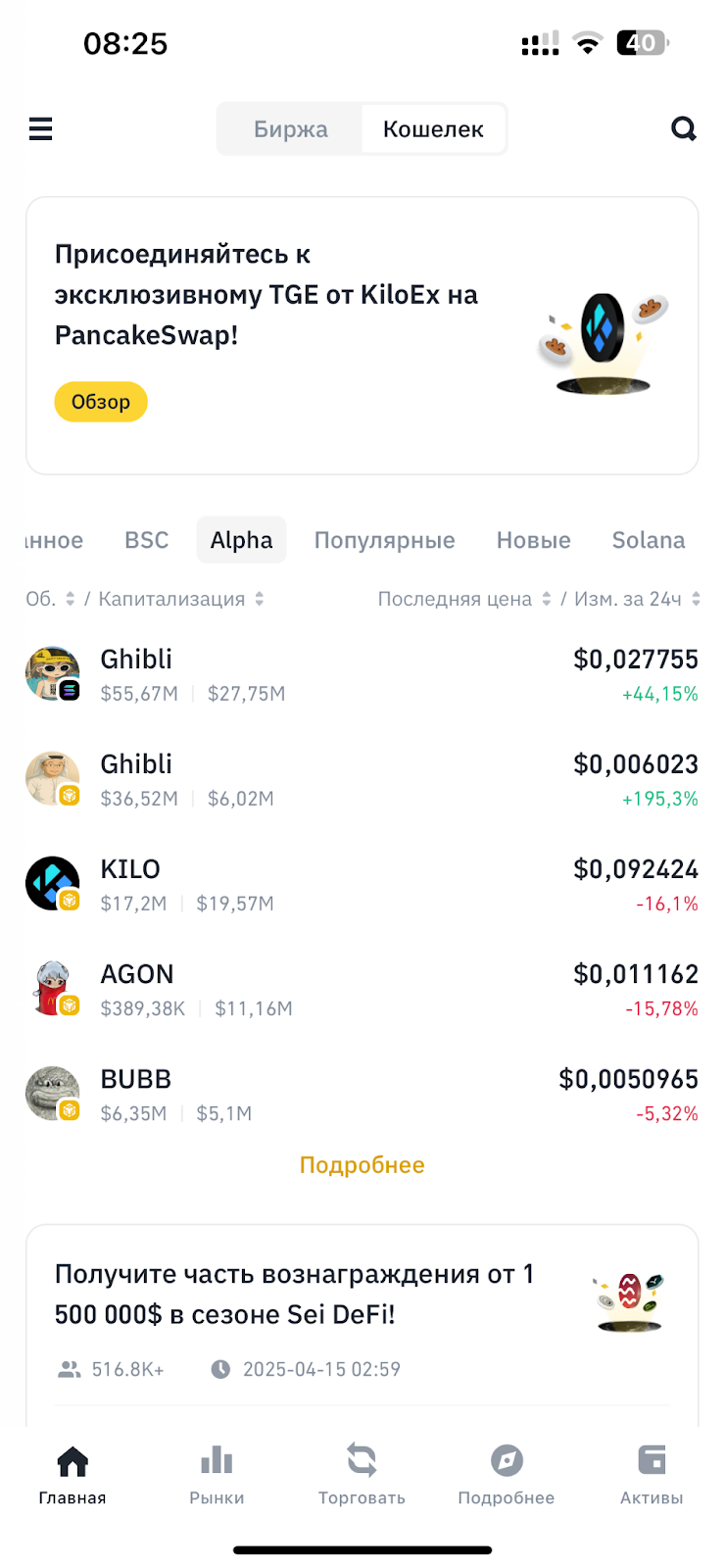Viewport: 725px width, 1568px height.
Task: Go to the Рынки tab
Action: coord(217,1474)
